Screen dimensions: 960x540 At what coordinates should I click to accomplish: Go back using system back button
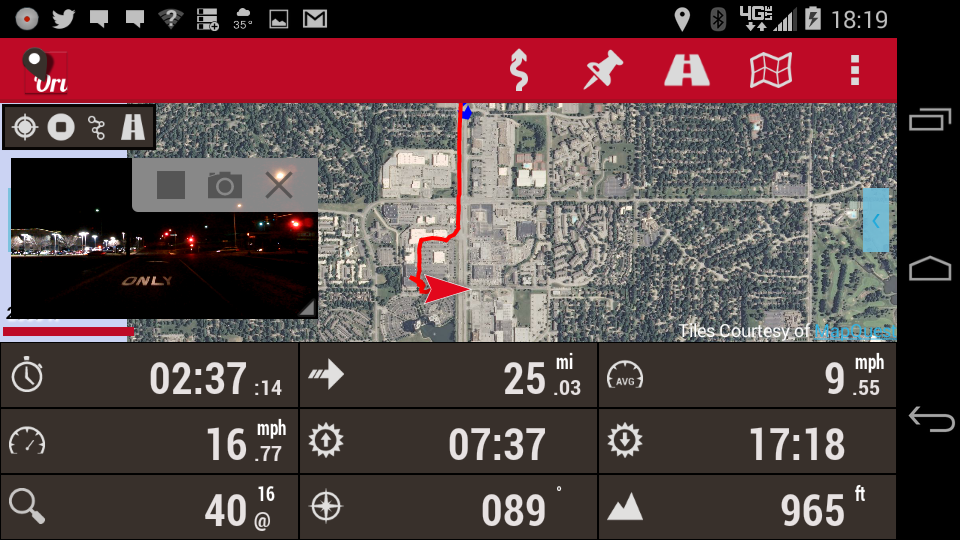pos(930,420)
